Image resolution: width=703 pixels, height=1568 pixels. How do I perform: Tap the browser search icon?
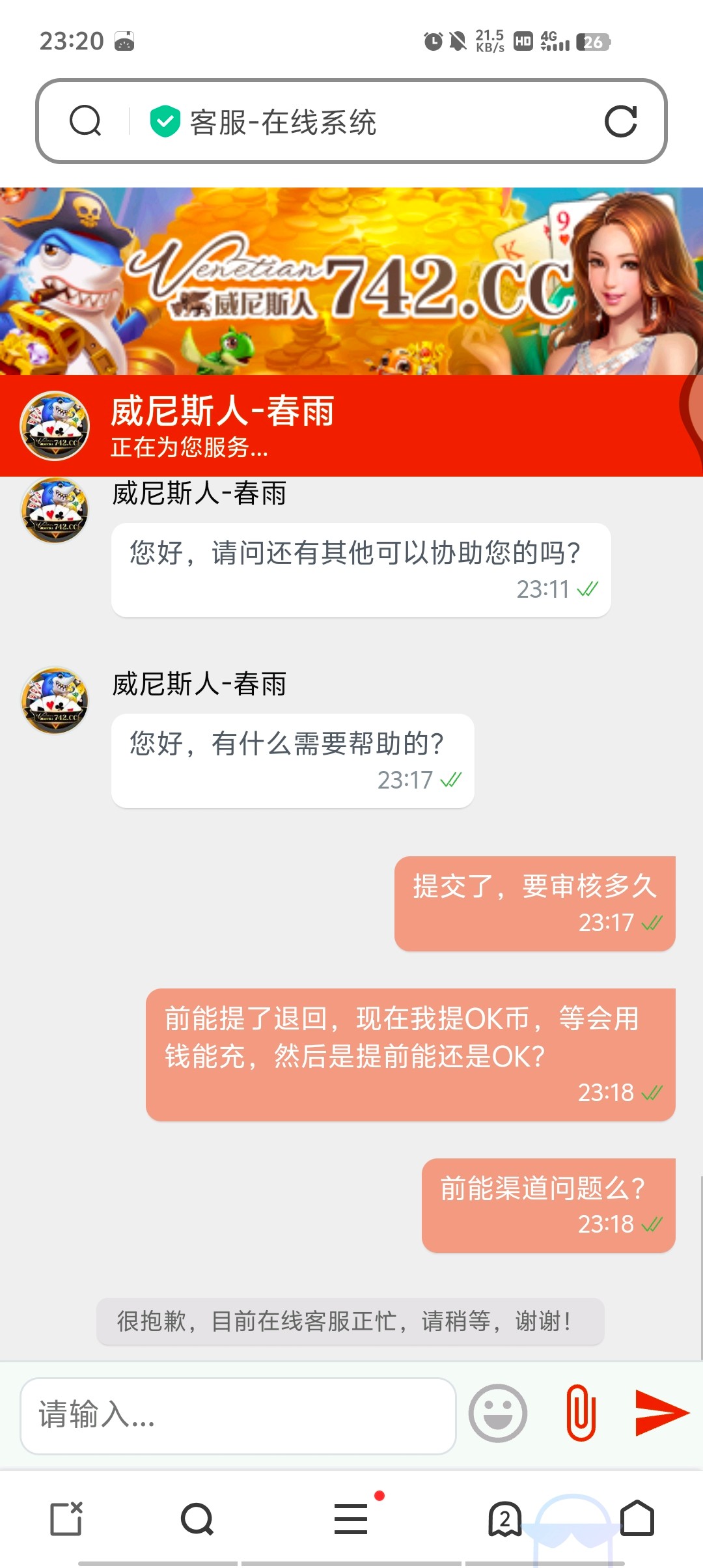[x=85, y=121]
